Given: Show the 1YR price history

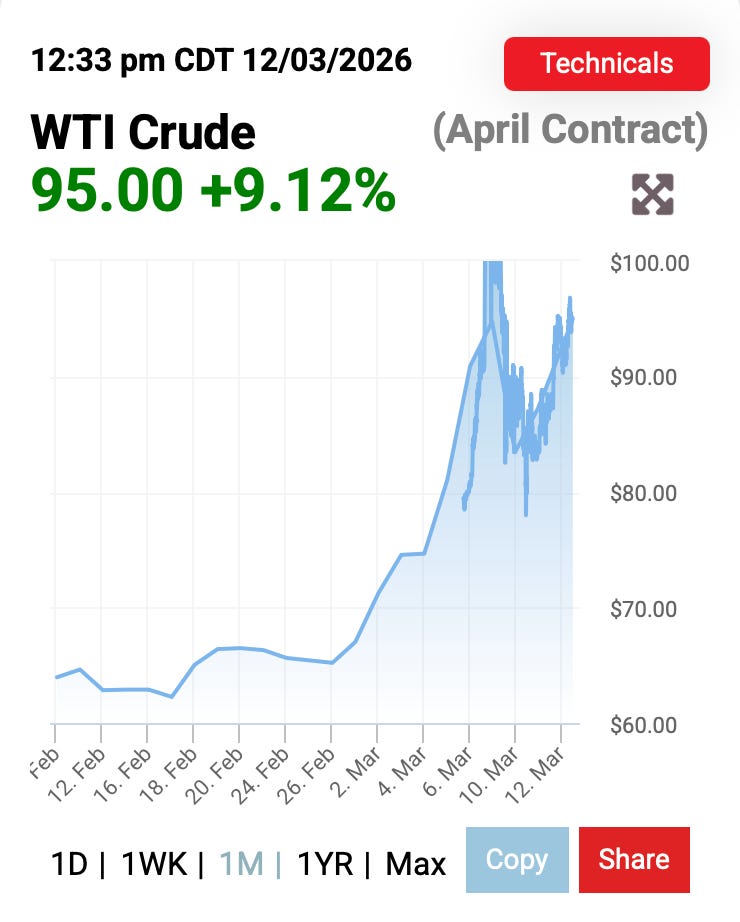Looking at the screenshot, I should (325, 862).
